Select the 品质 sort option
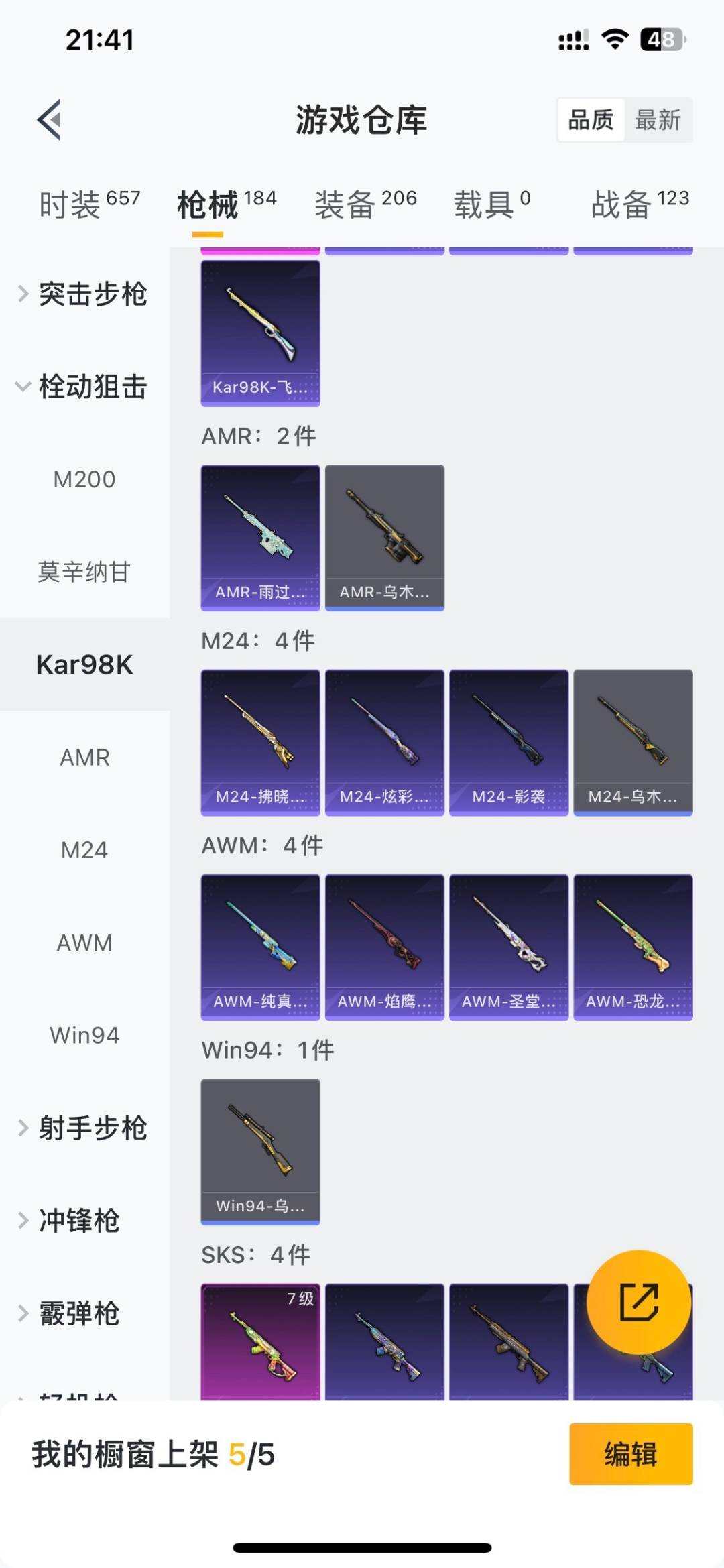 tap(591, 120)
